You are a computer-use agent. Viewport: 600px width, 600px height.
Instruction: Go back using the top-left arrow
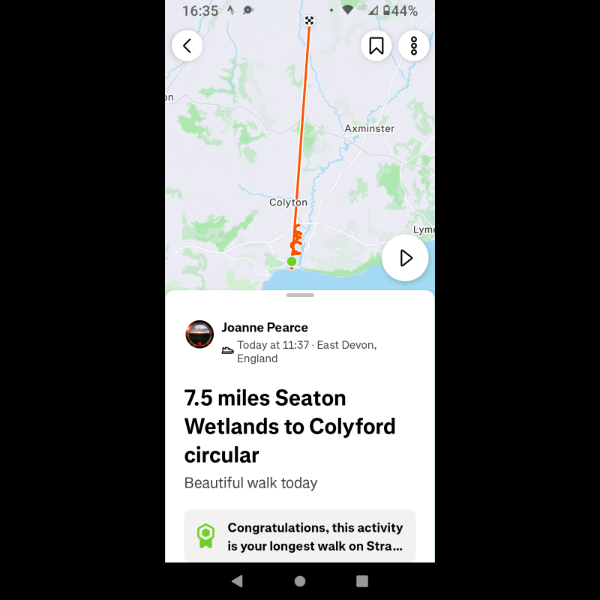187,46
